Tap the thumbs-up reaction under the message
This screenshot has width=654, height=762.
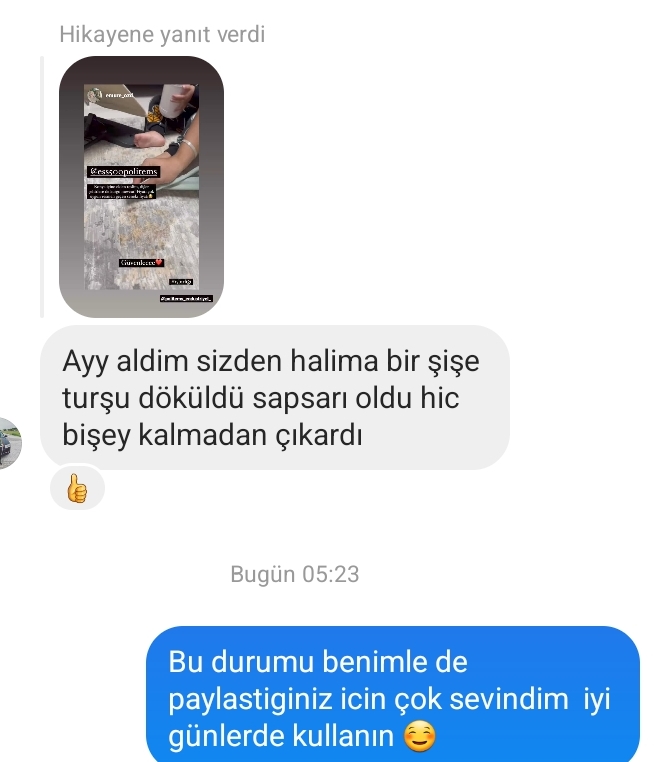(x=77, y=487)
